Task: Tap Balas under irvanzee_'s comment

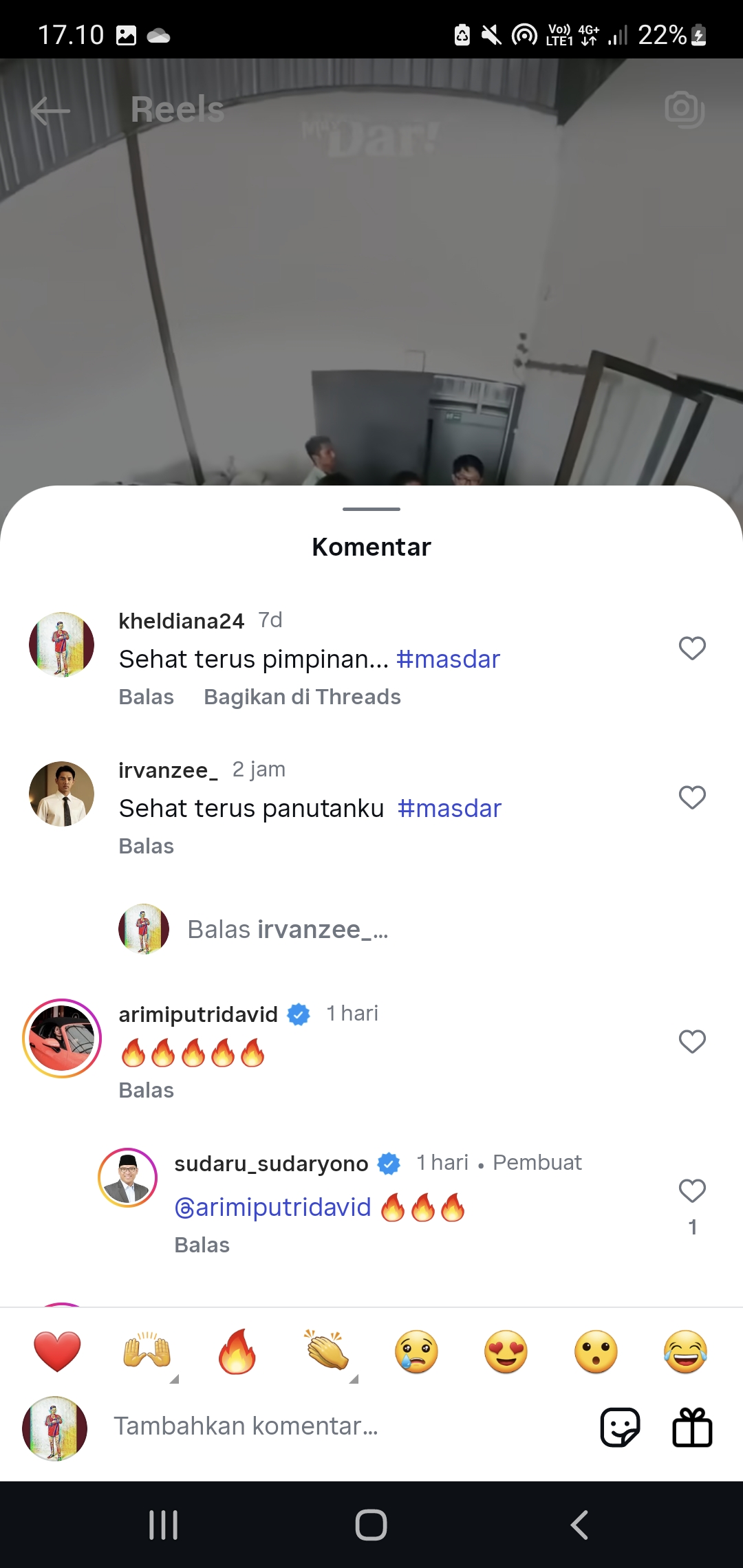Action: coord(147,846)
